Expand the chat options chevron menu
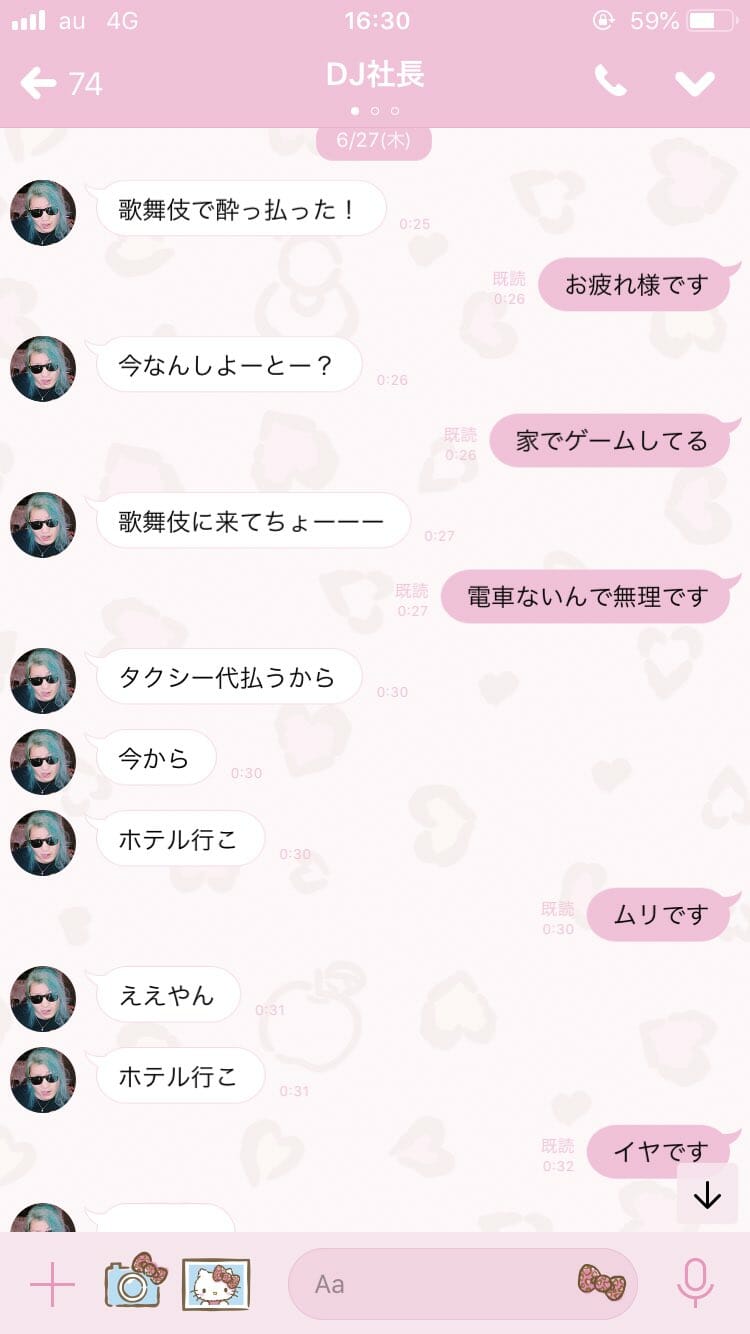Image resolution: width=750 pixels, height=1334 pixels. coord(695,83)
